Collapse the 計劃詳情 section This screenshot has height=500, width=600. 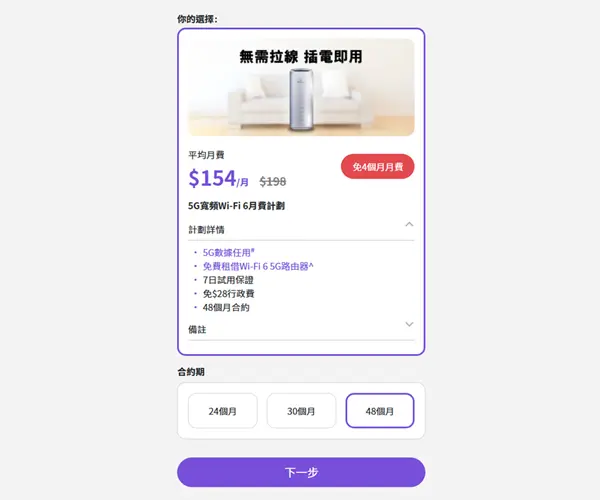pos(408,225)
